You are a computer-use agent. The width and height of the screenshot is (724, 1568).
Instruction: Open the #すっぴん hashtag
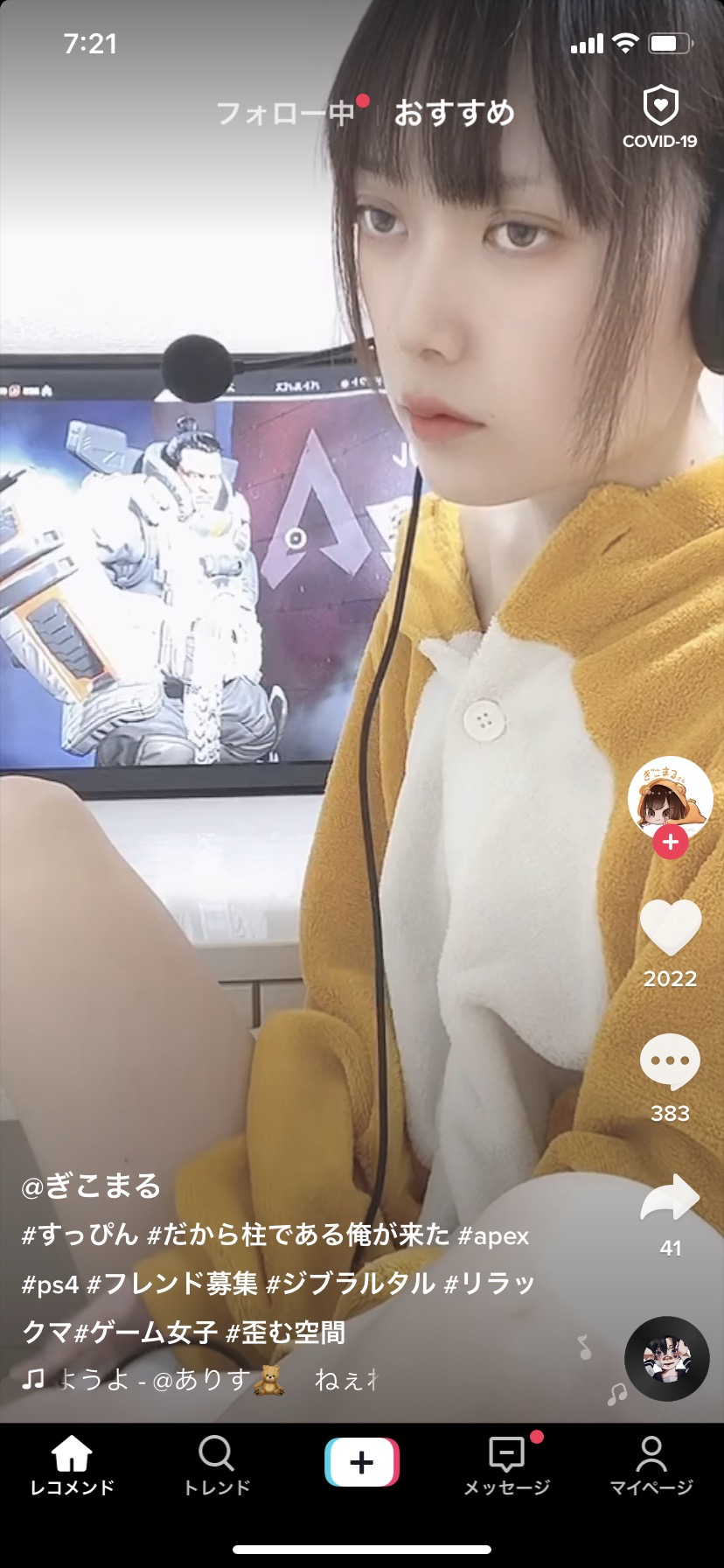tap(80, 1235)
